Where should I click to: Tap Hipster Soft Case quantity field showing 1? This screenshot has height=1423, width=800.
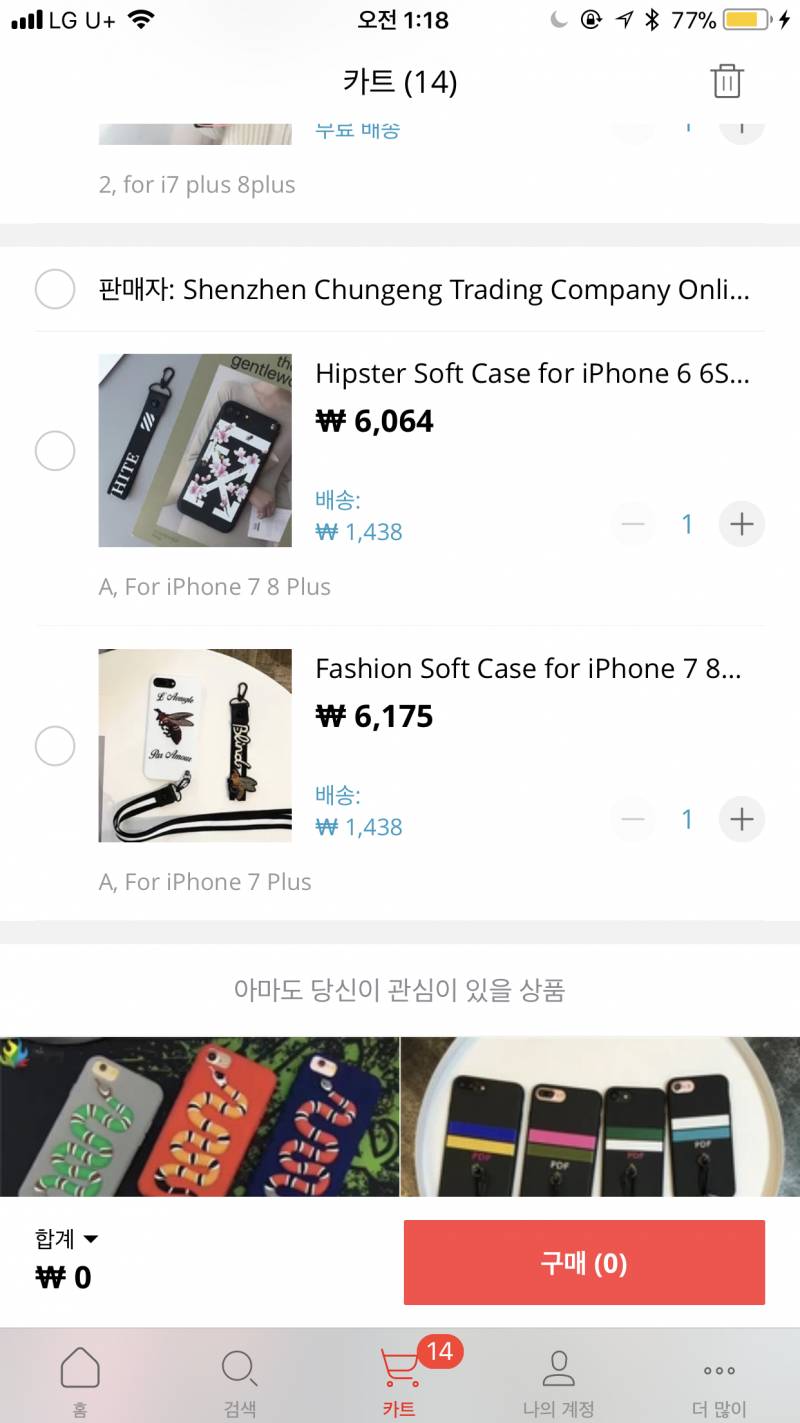tap(687, 523)
